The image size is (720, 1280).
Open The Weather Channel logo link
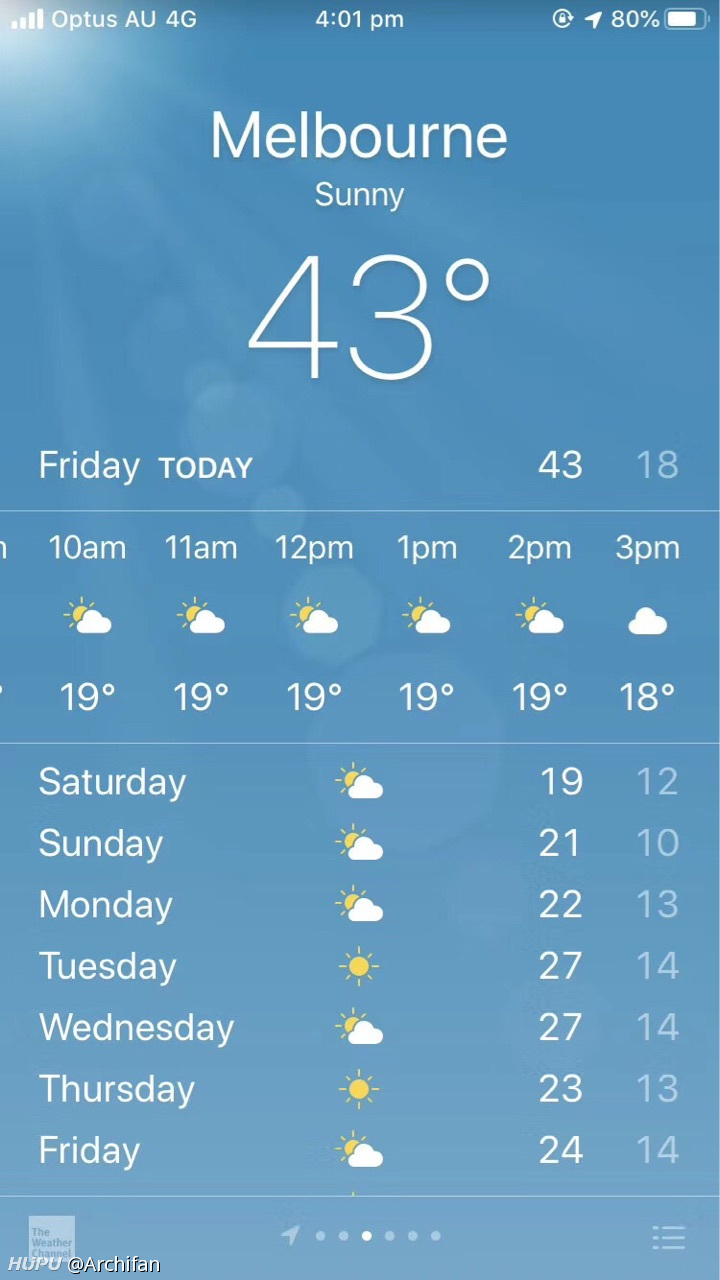click(x=51, y=1237)
